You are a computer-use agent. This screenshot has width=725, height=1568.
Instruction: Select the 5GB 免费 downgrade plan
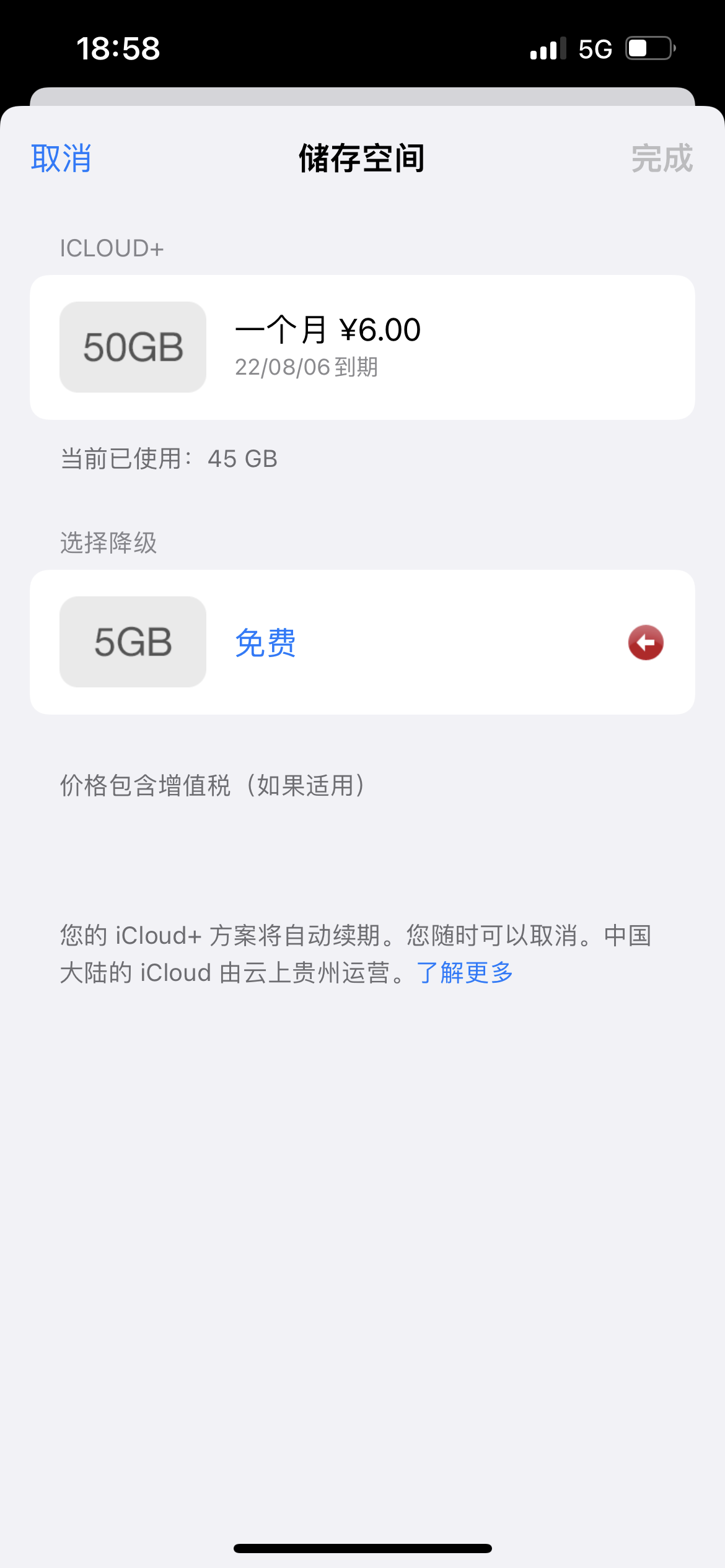(362, 642)
